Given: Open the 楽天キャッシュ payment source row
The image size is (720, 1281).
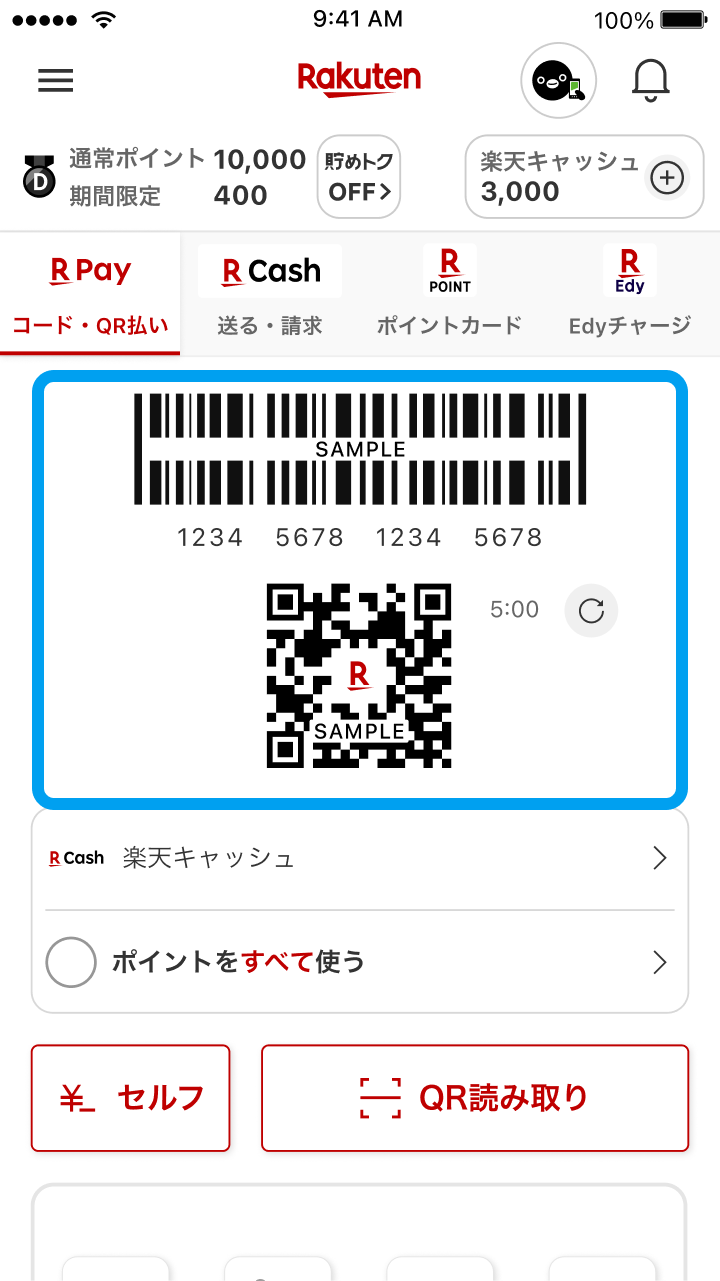Looking at the screenshot, I should (360, 858).
